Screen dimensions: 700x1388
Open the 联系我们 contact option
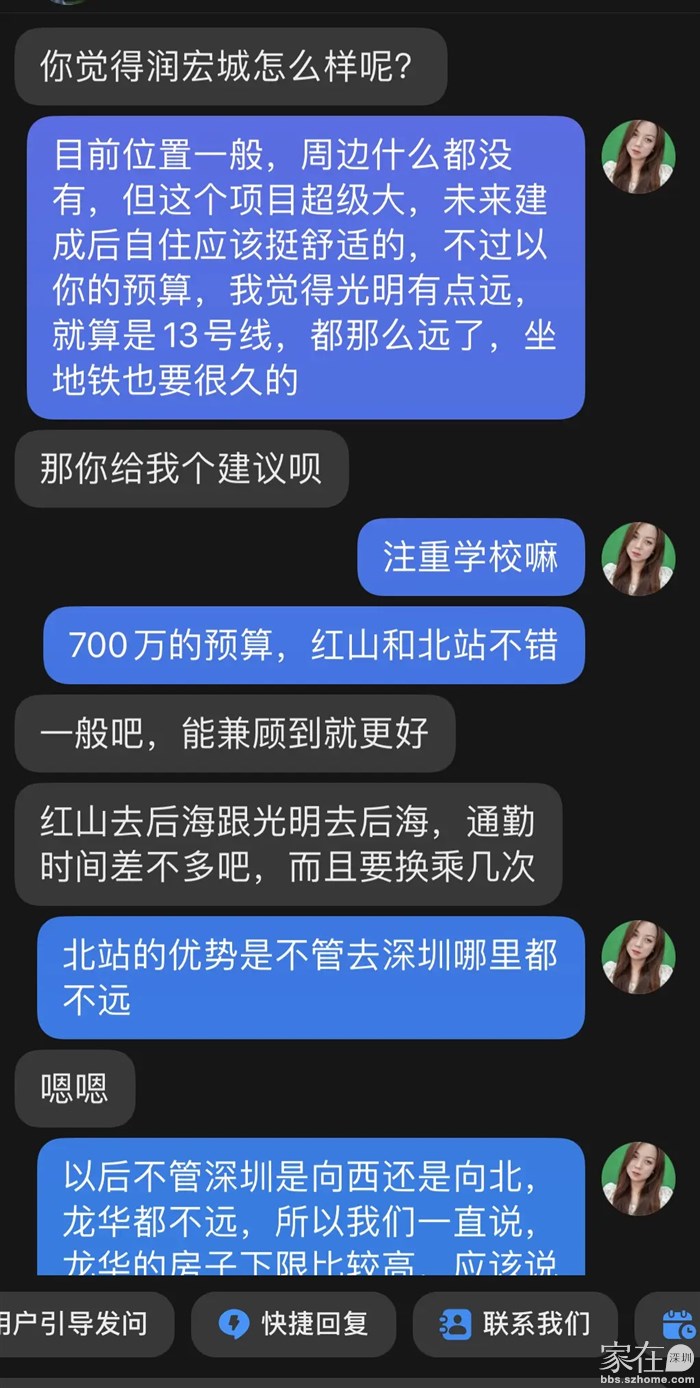pos(515,1324)
